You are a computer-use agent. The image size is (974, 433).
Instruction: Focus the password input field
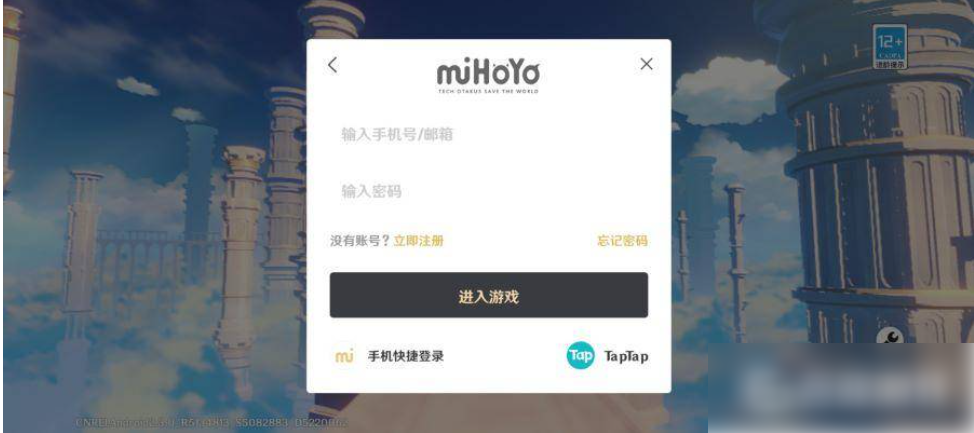(488, 191)
